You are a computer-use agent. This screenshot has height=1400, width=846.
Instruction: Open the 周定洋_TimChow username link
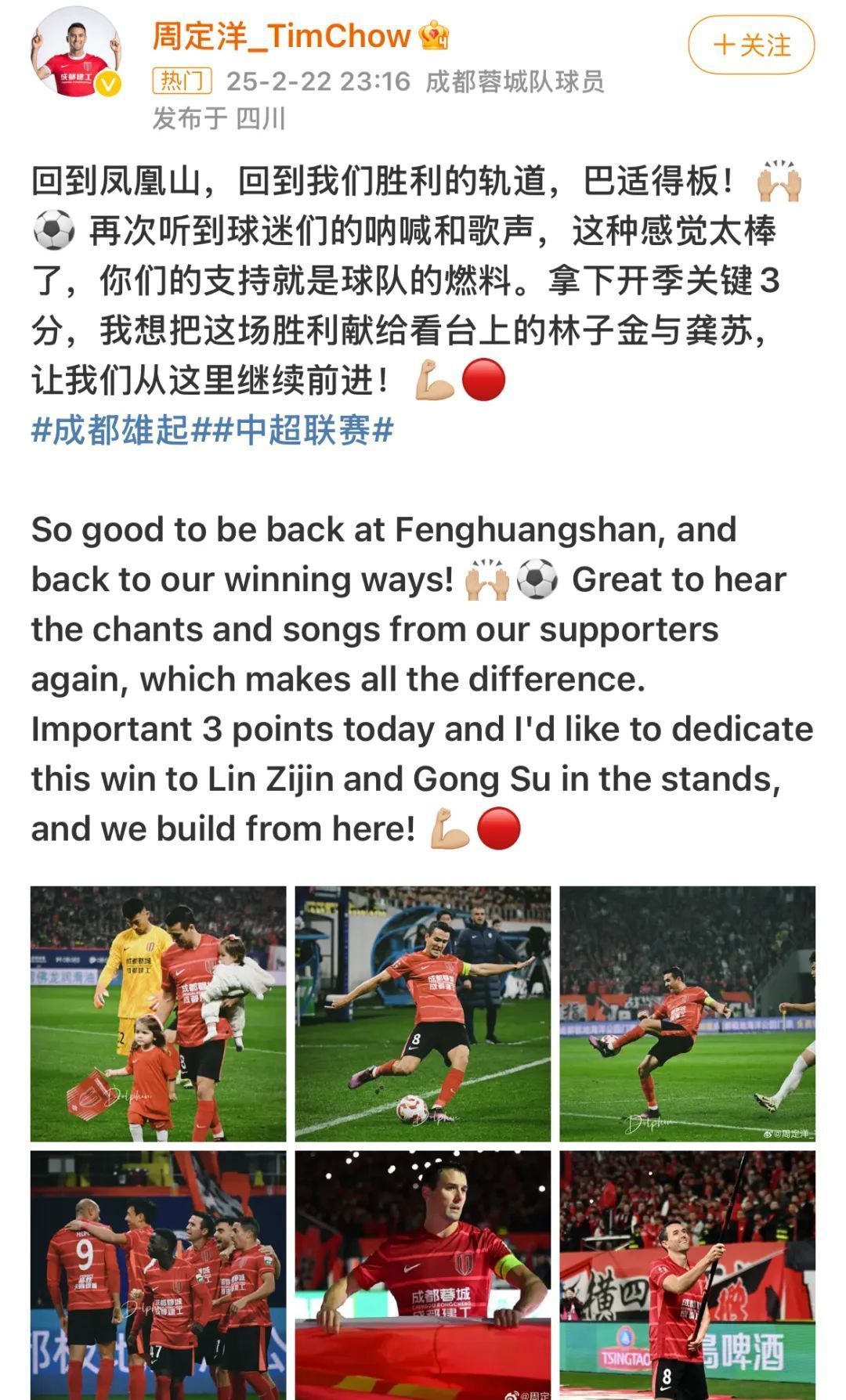[x=280, y=36]
